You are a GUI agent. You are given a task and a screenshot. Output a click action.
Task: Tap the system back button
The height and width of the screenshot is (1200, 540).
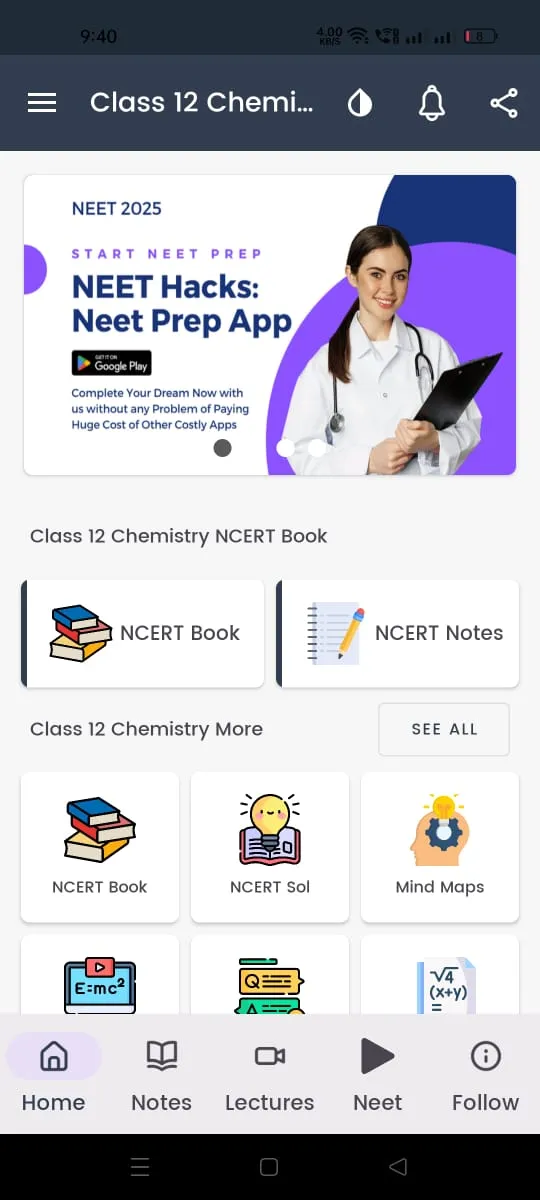pos(398,1167)
